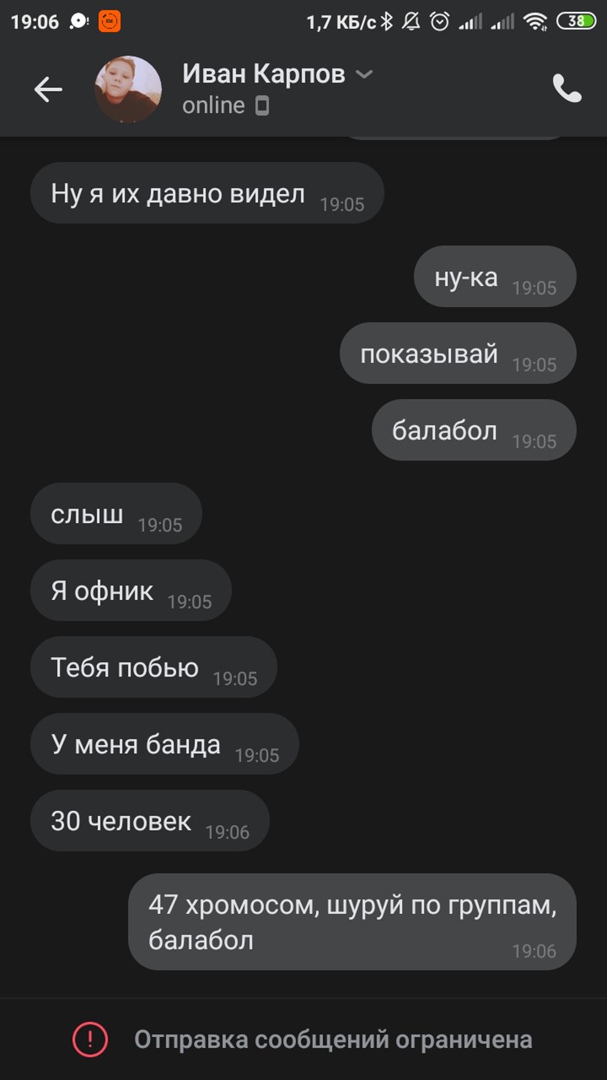Go back to the chat list
Viewport: 607px width, 1080px height.
click(48, 90)
